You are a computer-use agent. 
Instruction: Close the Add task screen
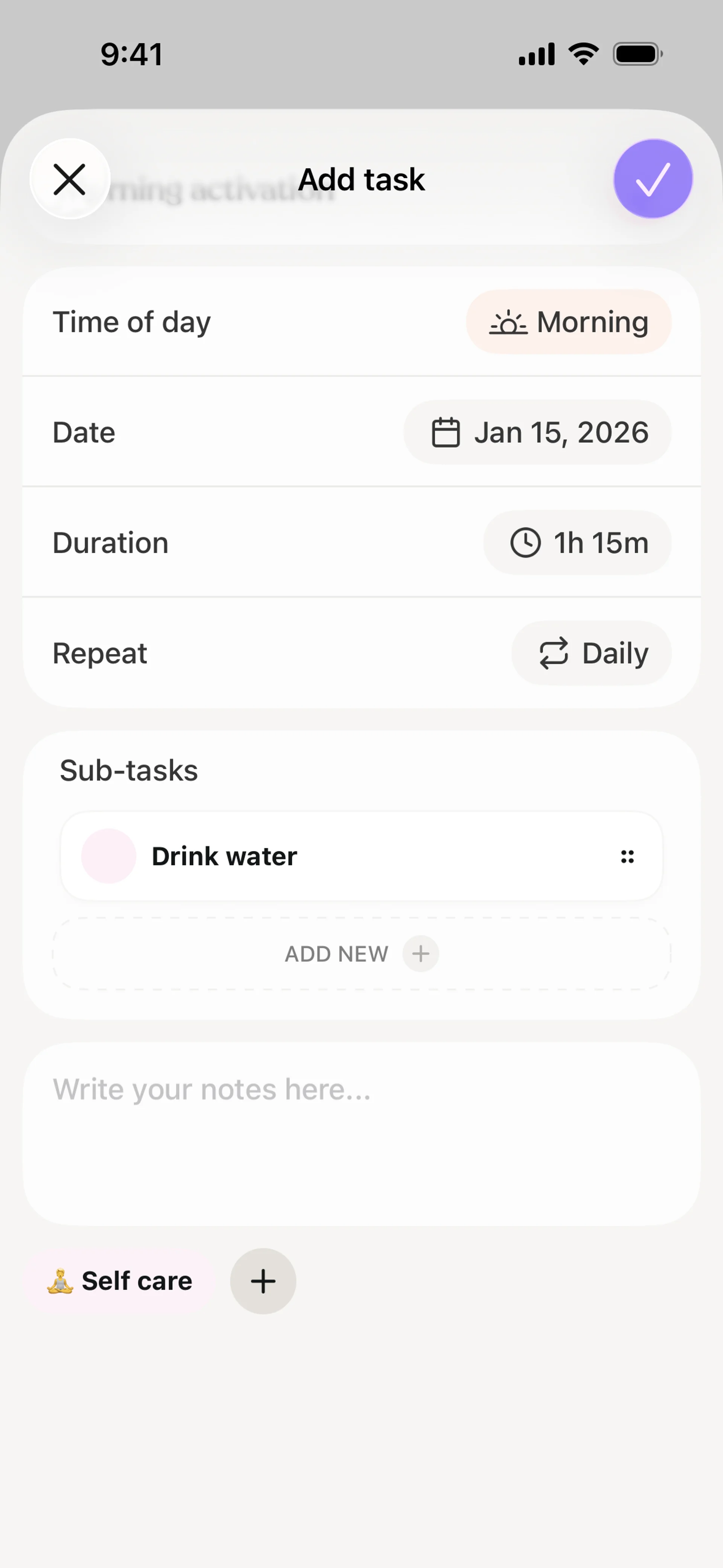(x=69, y=179)
